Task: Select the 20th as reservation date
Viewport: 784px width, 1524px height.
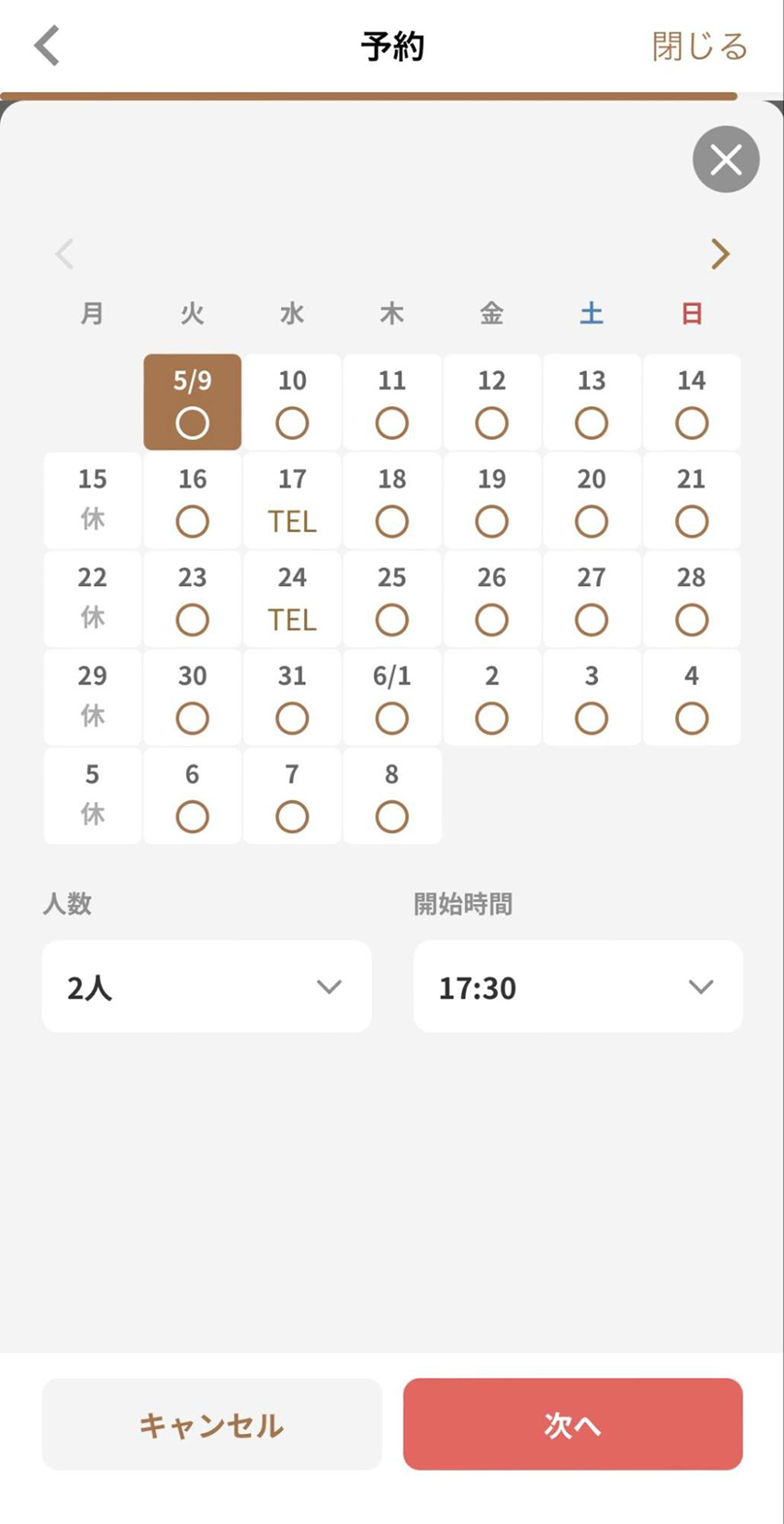Action: click(591, 501)
